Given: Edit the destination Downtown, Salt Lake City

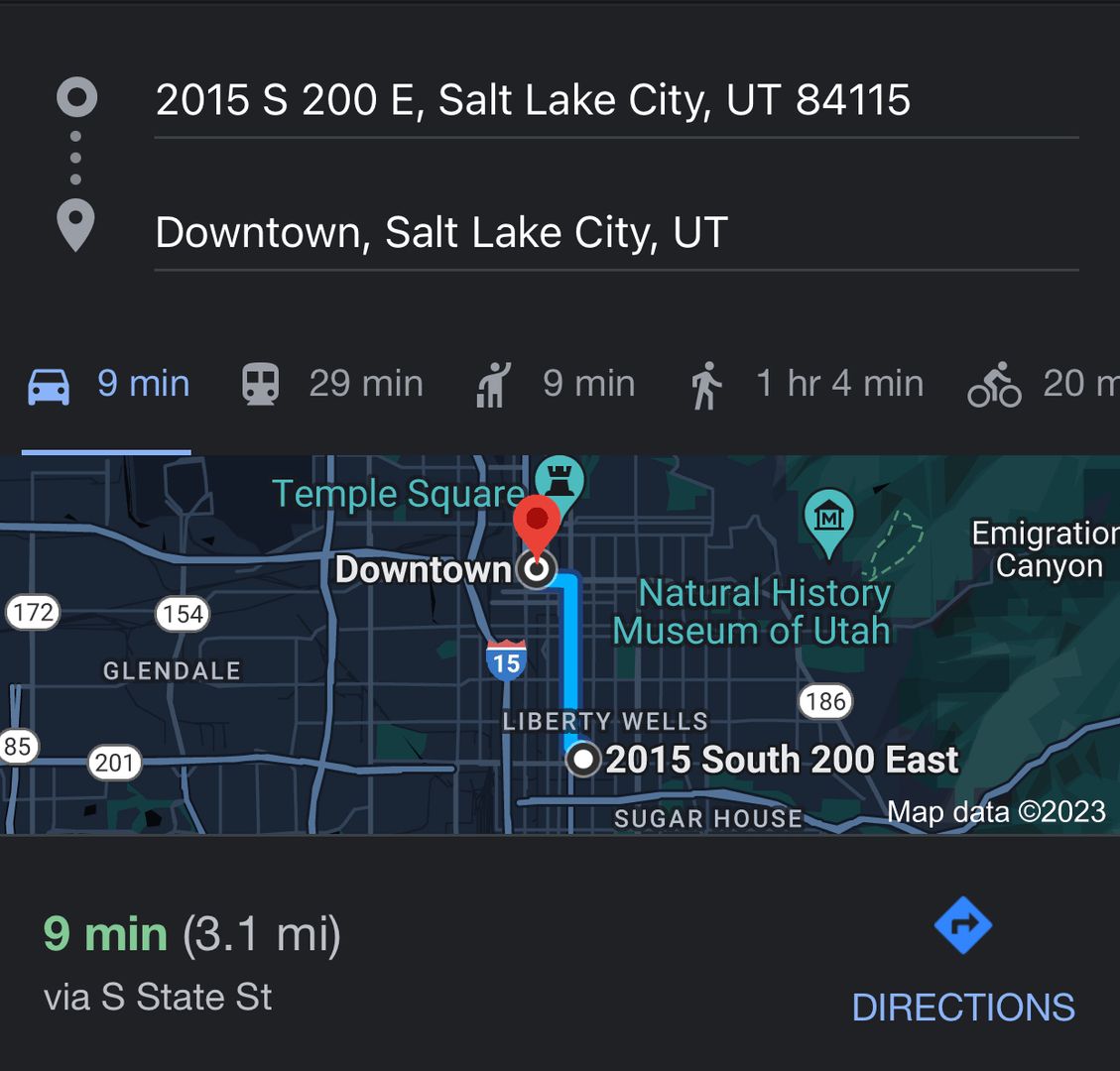Looking at the screenshot, I should click(441, 233).
